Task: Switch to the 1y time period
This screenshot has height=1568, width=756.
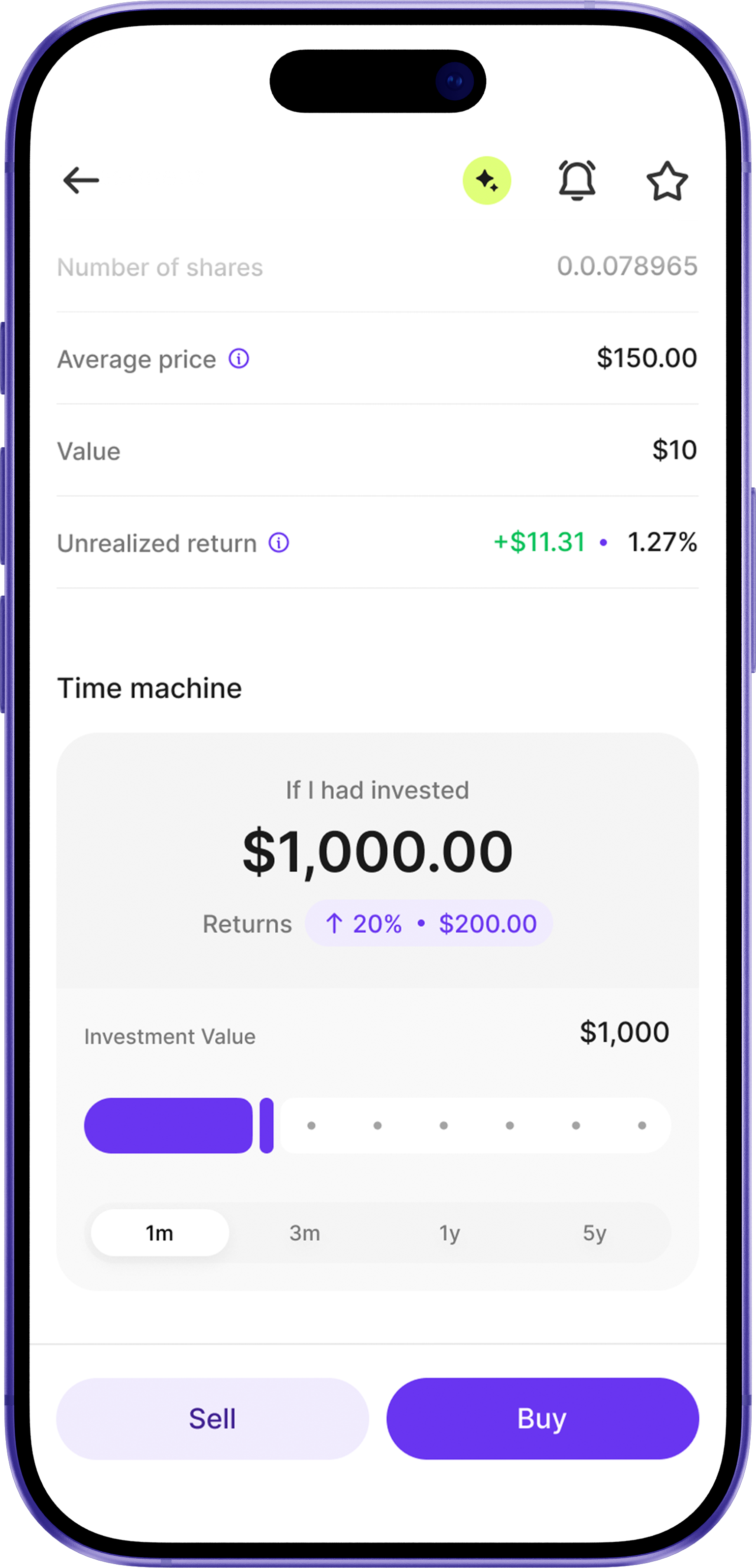Action: point(450,1232)
